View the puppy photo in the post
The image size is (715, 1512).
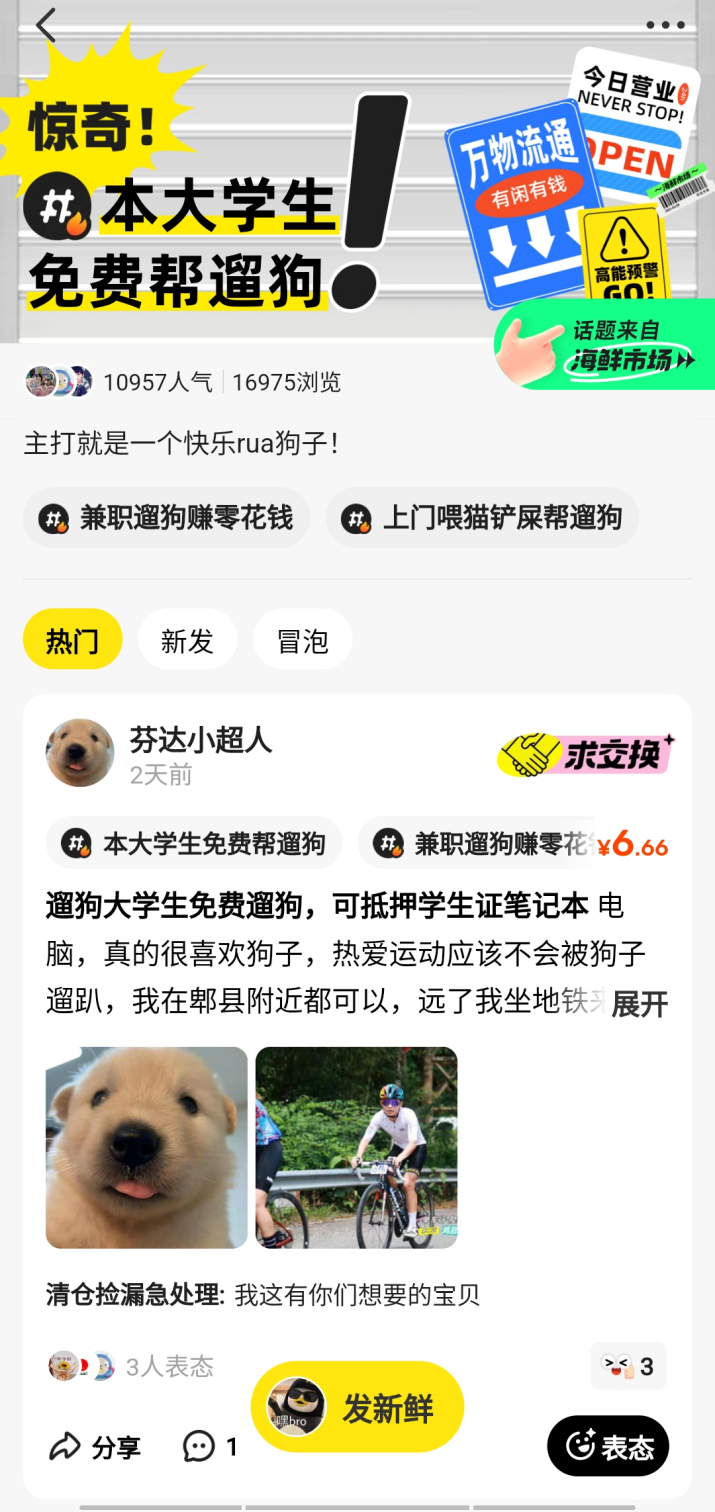point(146,1147)
